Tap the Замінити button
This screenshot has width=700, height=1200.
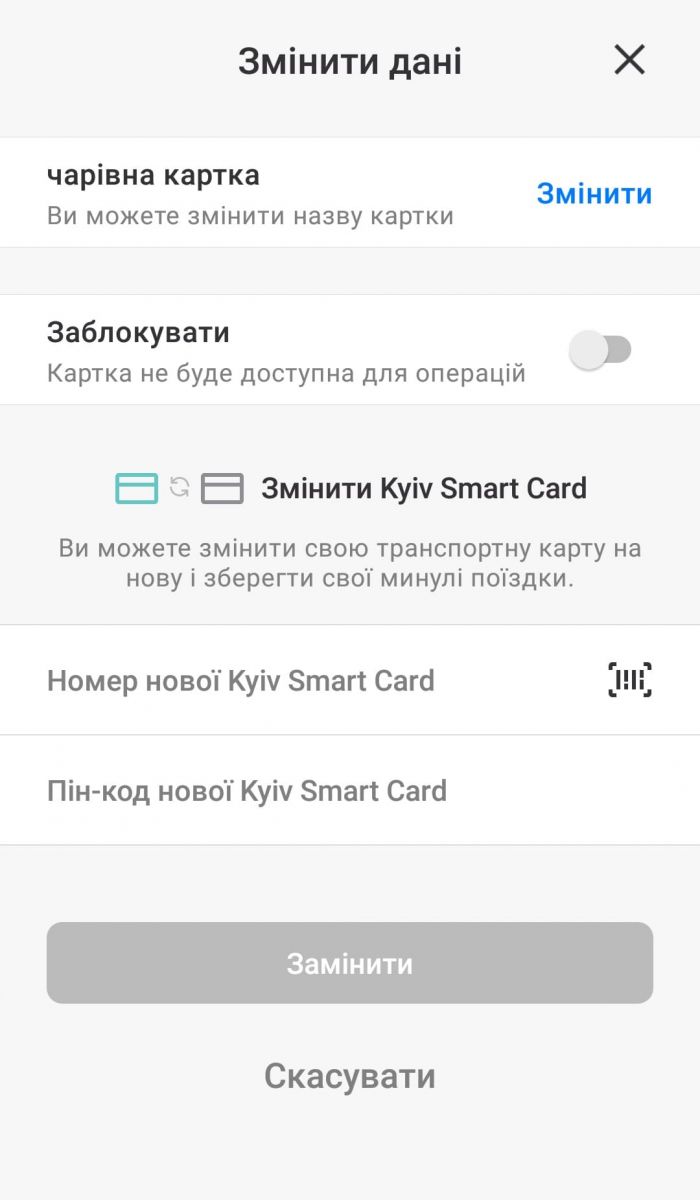tap(350, 963)
